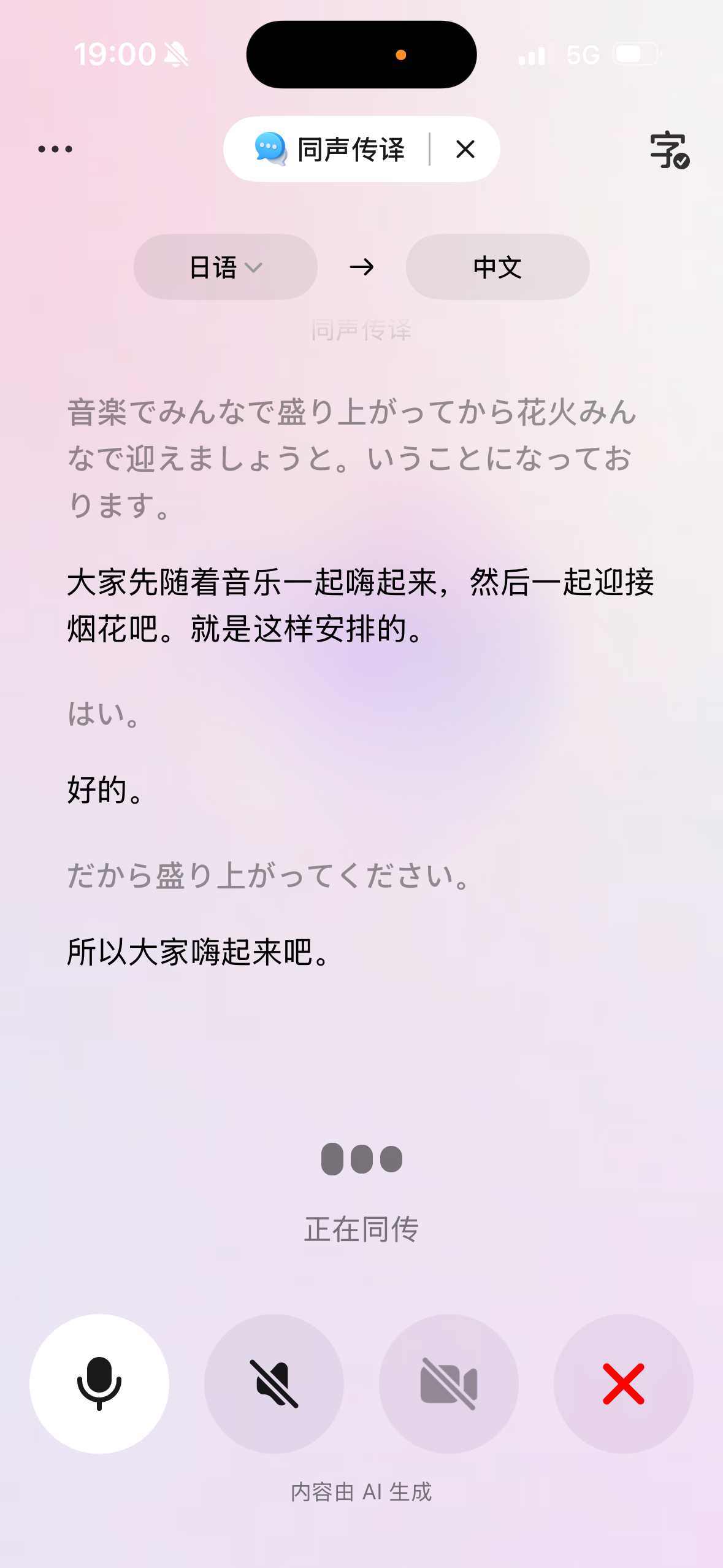The height and width of the screenshot is (1568, 723).
Task: Tap the muted speaker button
Action: click(x=274, y=1383)
